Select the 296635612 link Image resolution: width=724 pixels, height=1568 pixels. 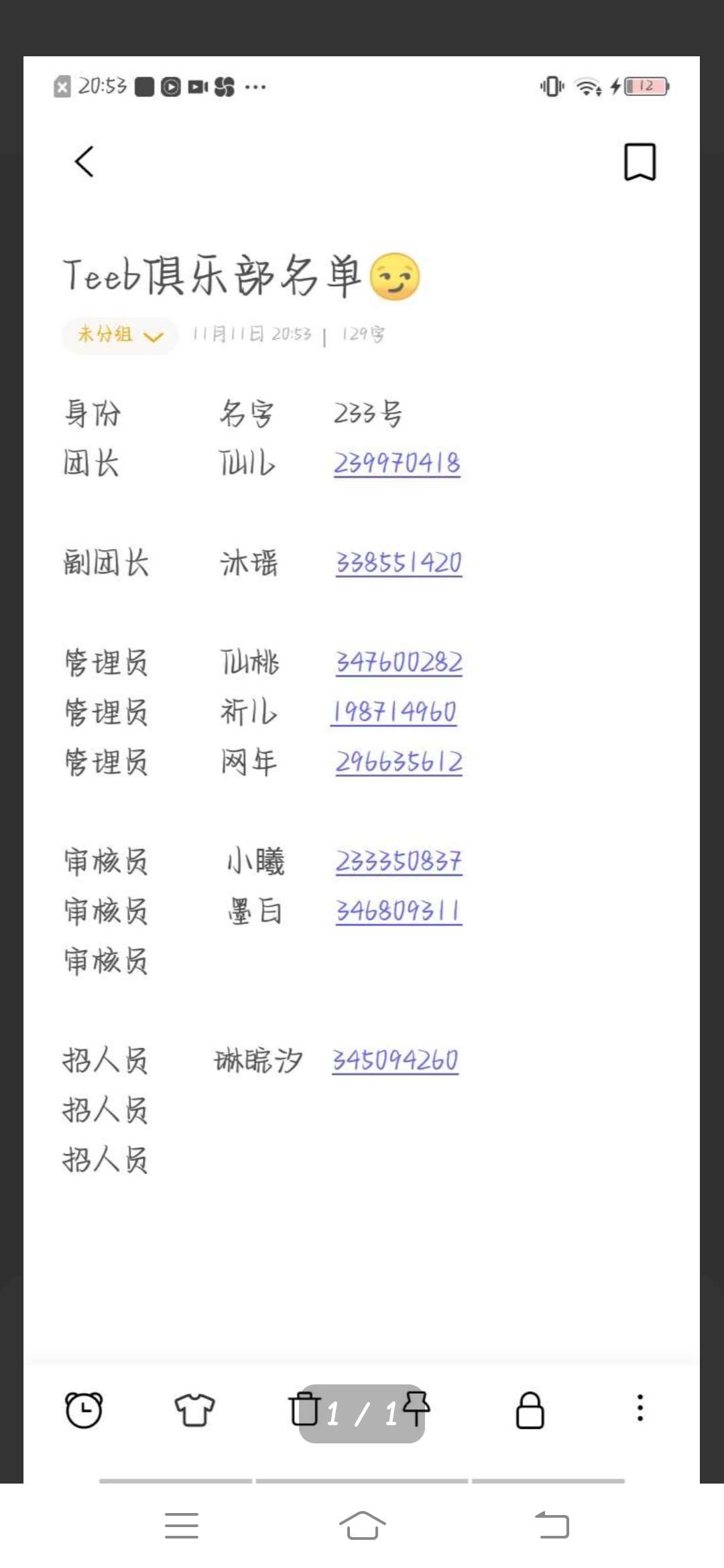click(399, 762)
